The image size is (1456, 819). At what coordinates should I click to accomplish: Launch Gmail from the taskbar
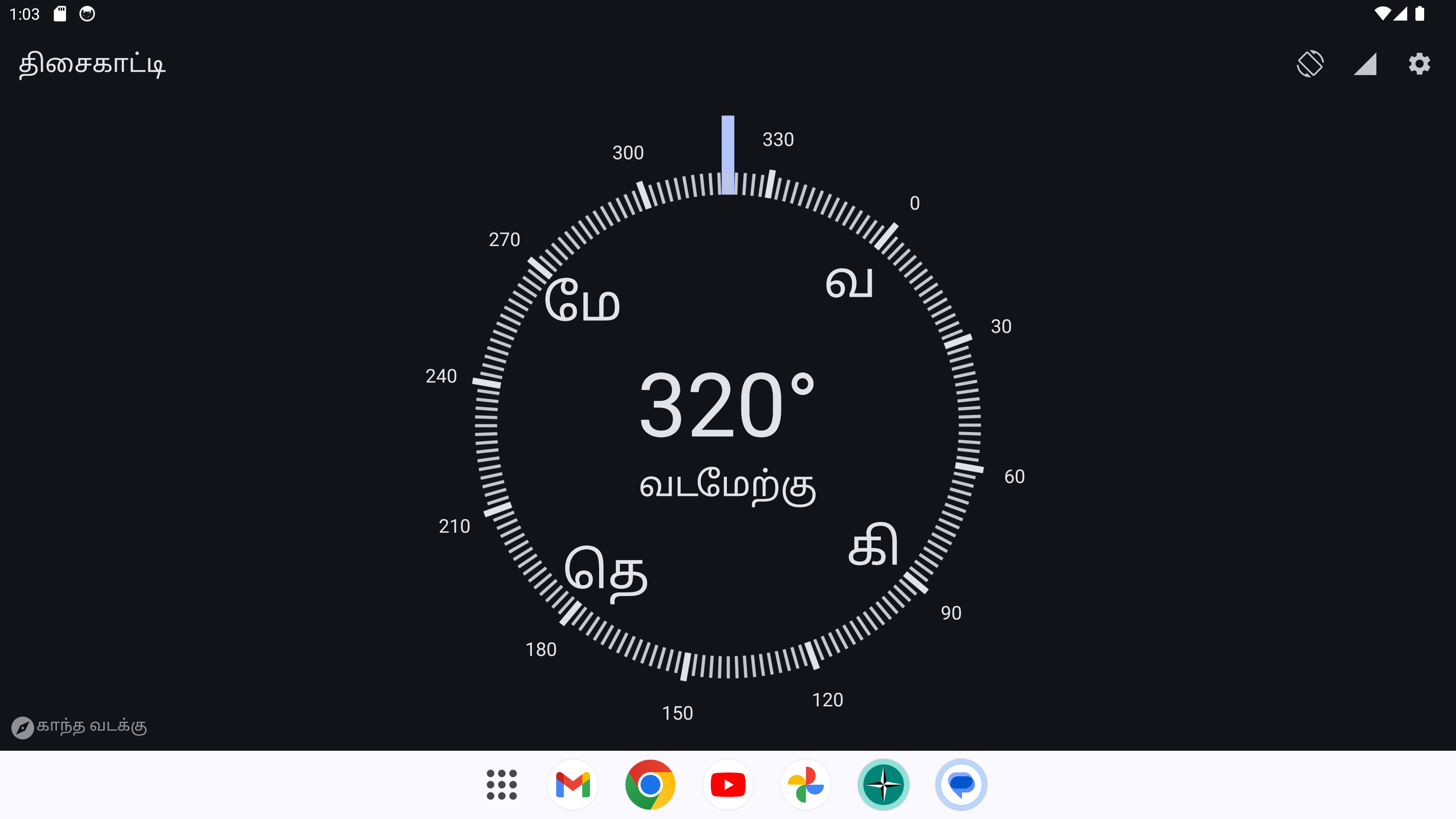[573, 784]
